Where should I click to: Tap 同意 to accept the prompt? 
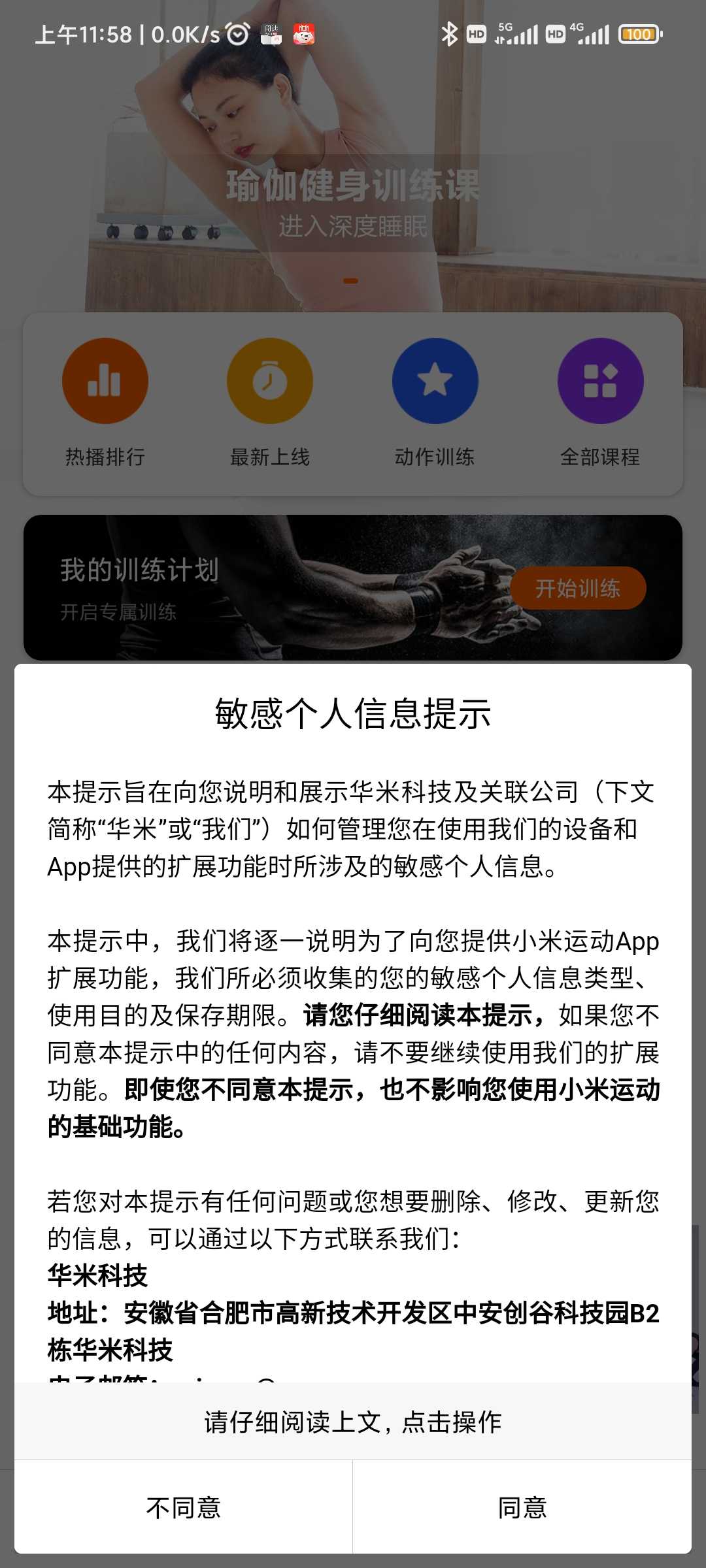pos(522,1507)
